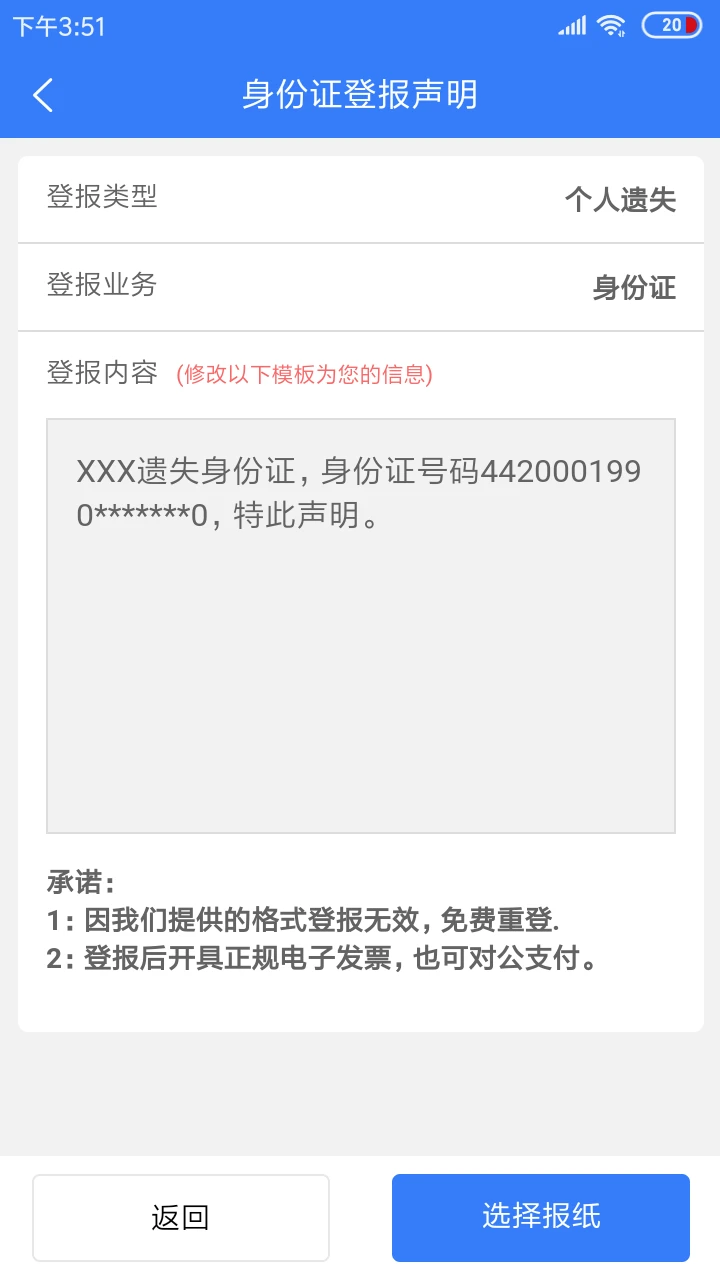Tap the clock showing 下午3:51
This screenshot has width=720, height=1280.
pyautogui.click(x=58, y=26)
